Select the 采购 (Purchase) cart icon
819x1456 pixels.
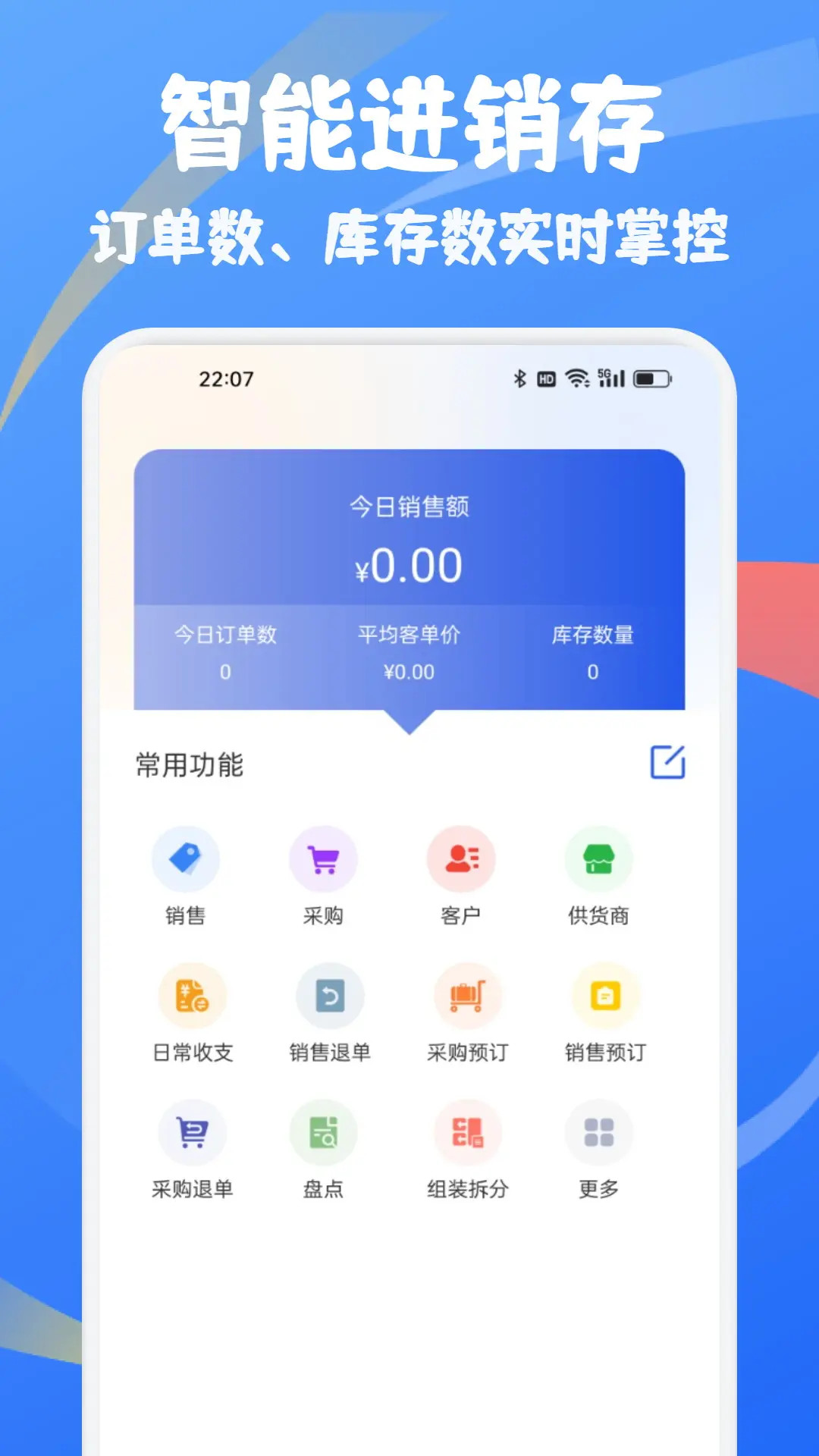[x=324, y=858]
